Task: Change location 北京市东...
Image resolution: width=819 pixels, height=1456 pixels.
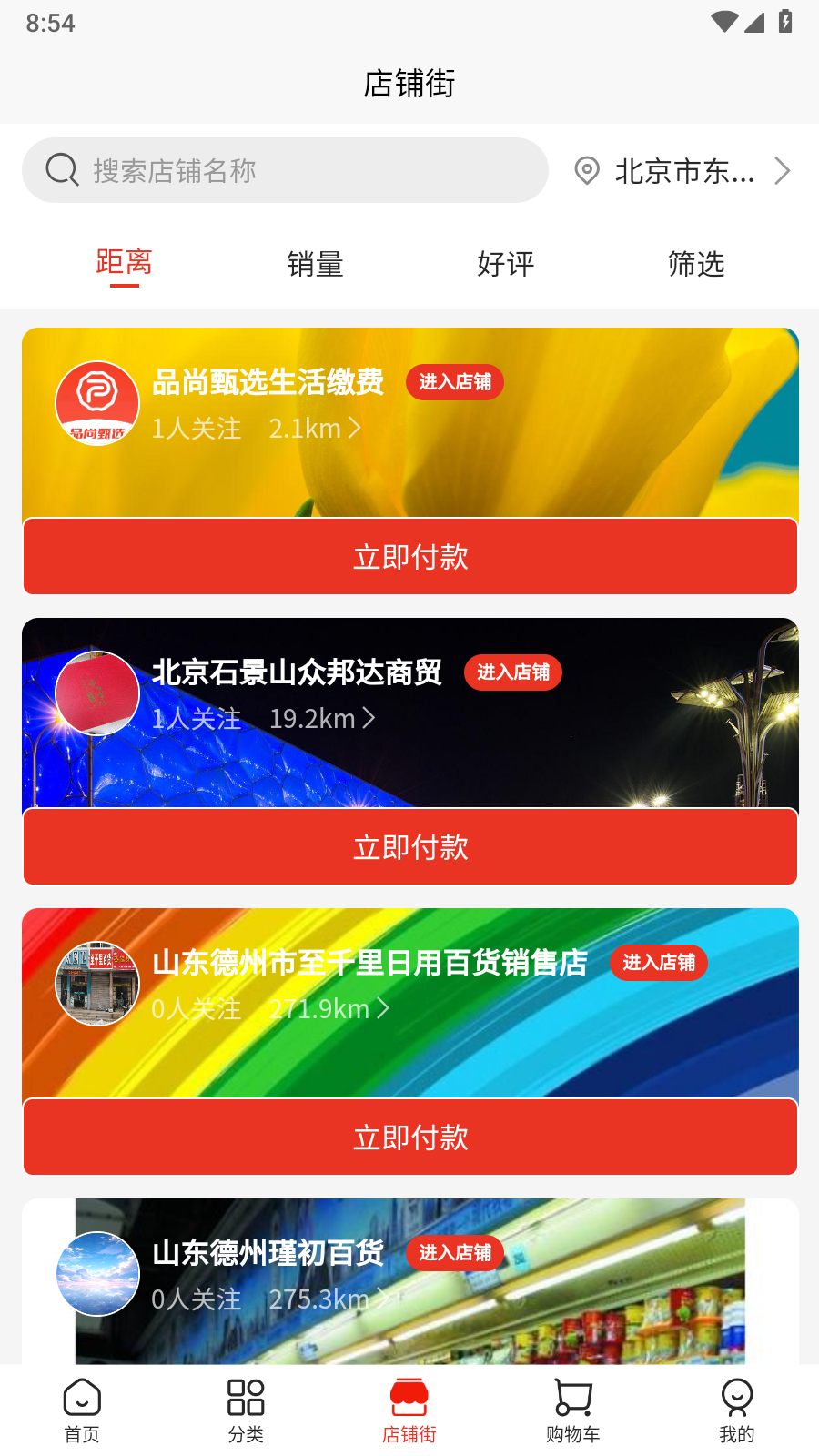Action: (x=682, y=171)
